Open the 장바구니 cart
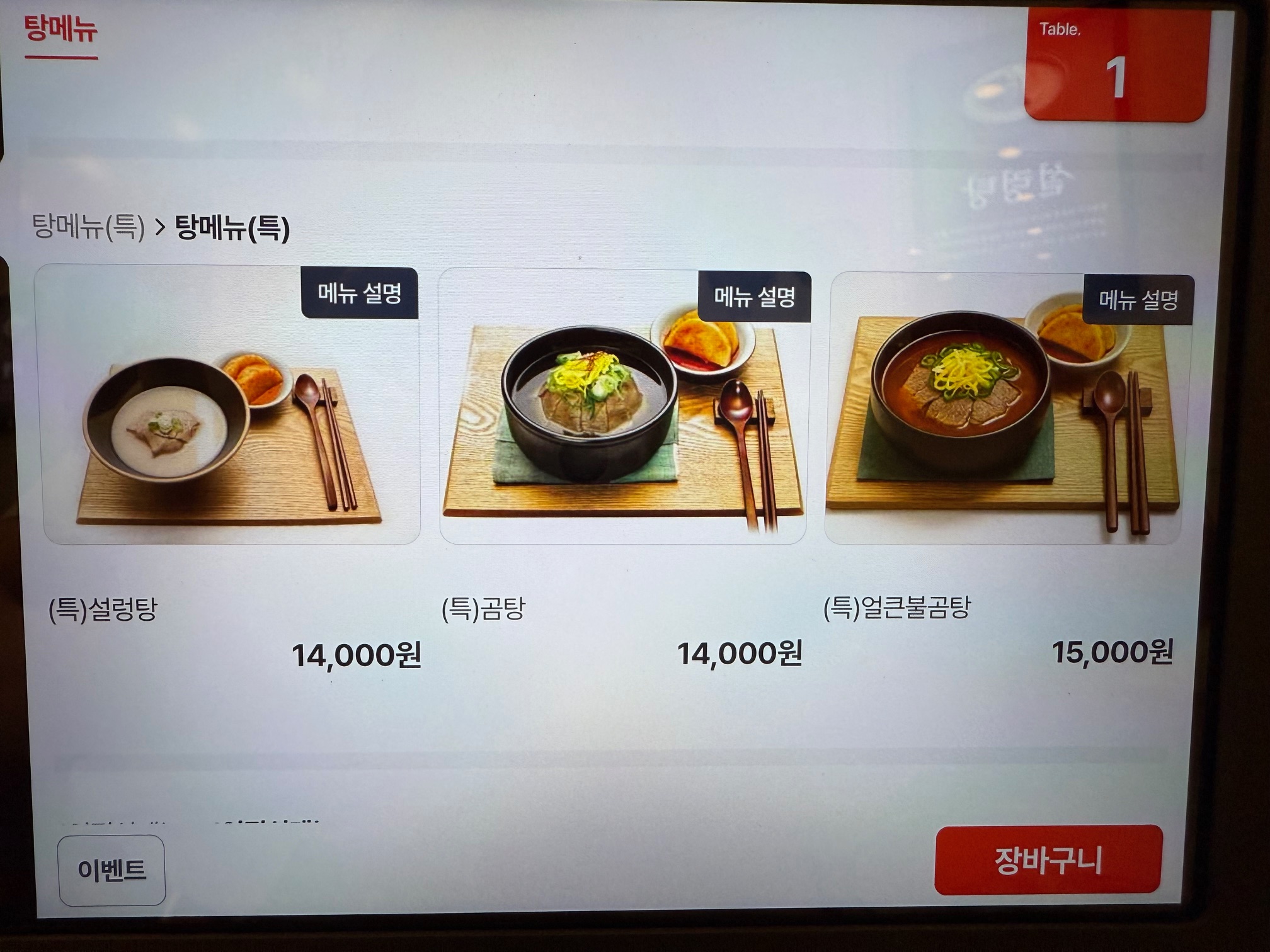This screenshot has width=1270, height=952. click(1048, 860)
